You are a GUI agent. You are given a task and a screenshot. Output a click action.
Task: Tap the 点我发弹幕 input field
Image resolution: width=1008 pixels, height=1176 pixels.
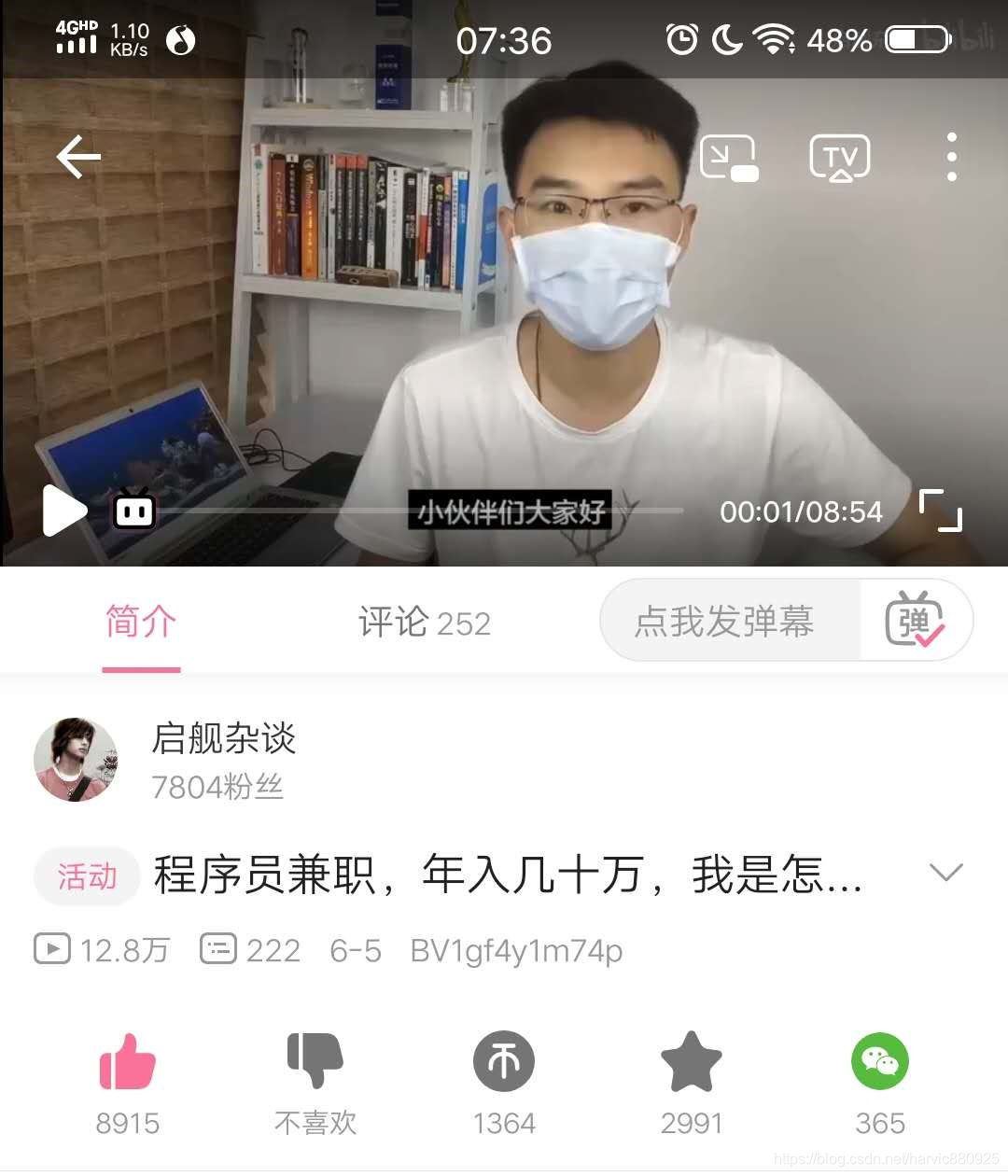click(726, 622)
